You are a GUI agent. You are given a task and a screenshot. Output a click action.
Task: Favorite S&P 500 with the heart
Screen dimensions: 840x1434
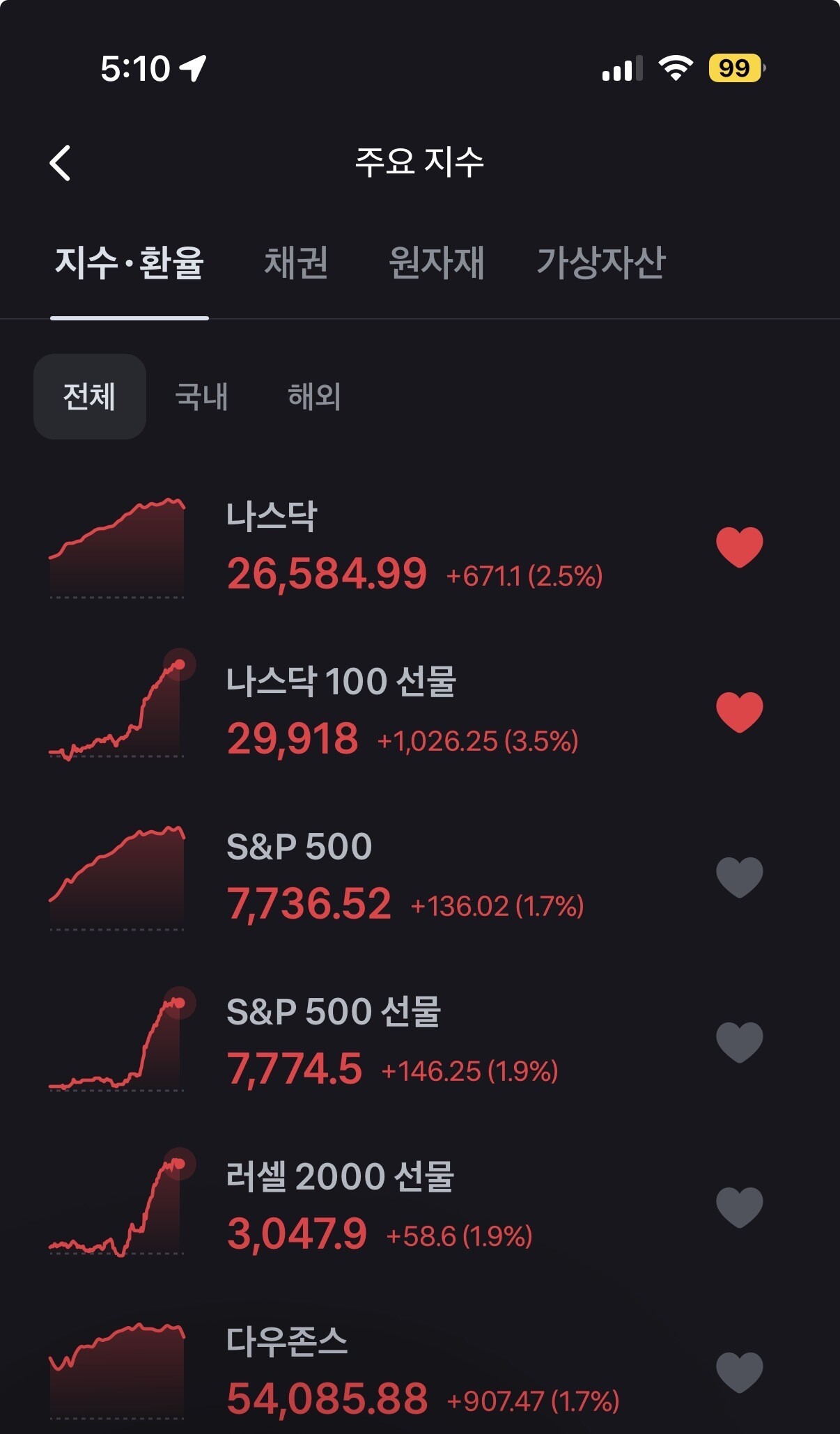(x=740, y=878)
